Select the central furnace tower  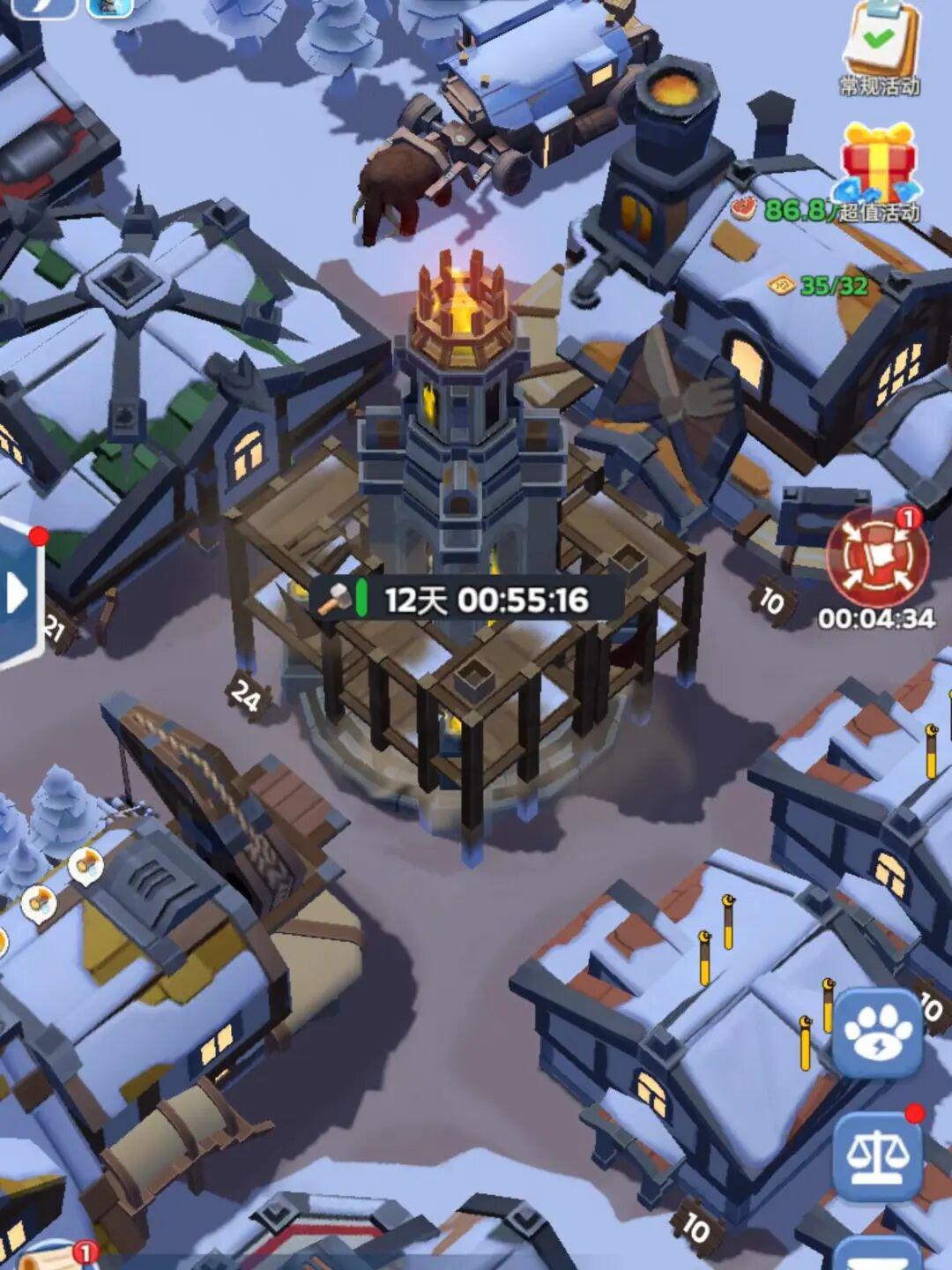pyautogui.click(x=460, y=423)
